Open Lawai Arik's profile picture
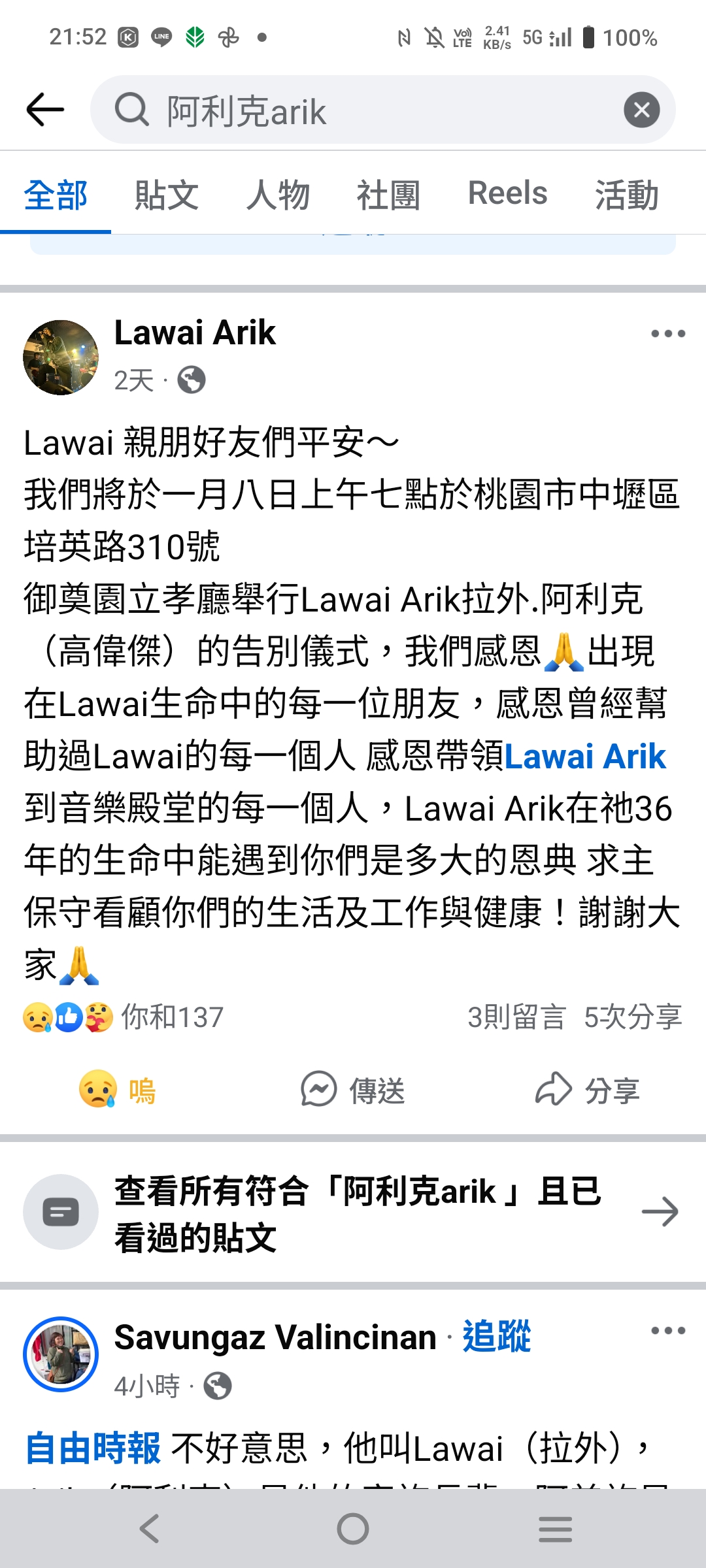This screenshot has width=706, height=1568. [61, 357]
